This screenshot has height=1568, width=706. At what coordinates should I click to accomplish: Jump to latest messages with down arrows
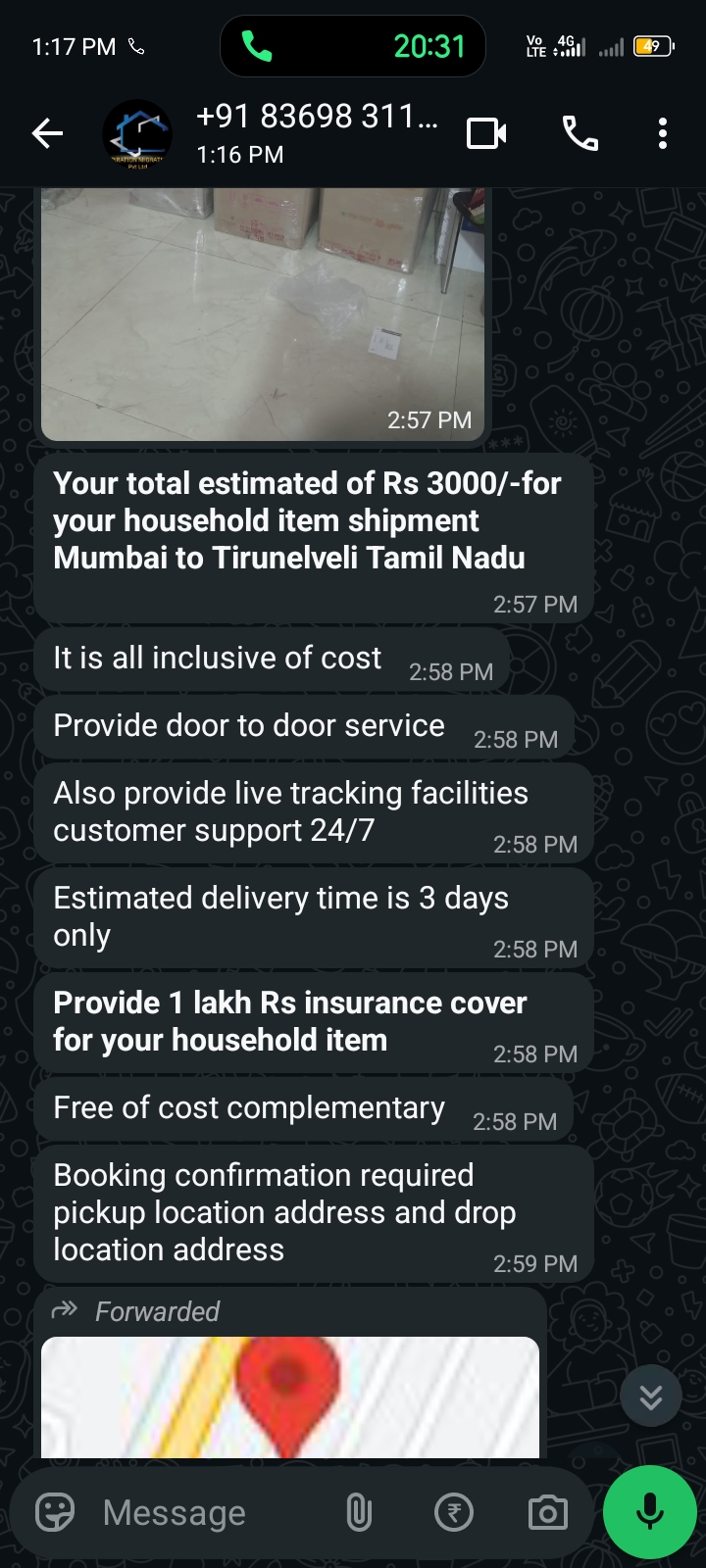pos(651,1396)
